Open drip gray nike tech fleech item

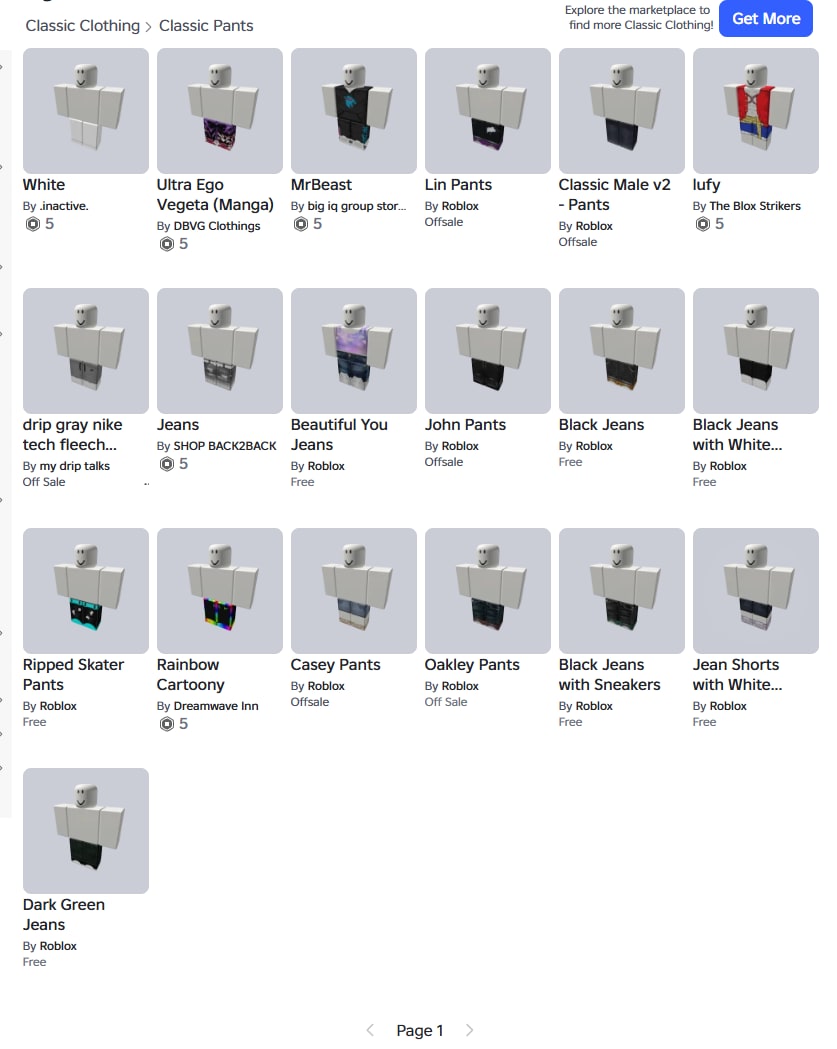86,351
